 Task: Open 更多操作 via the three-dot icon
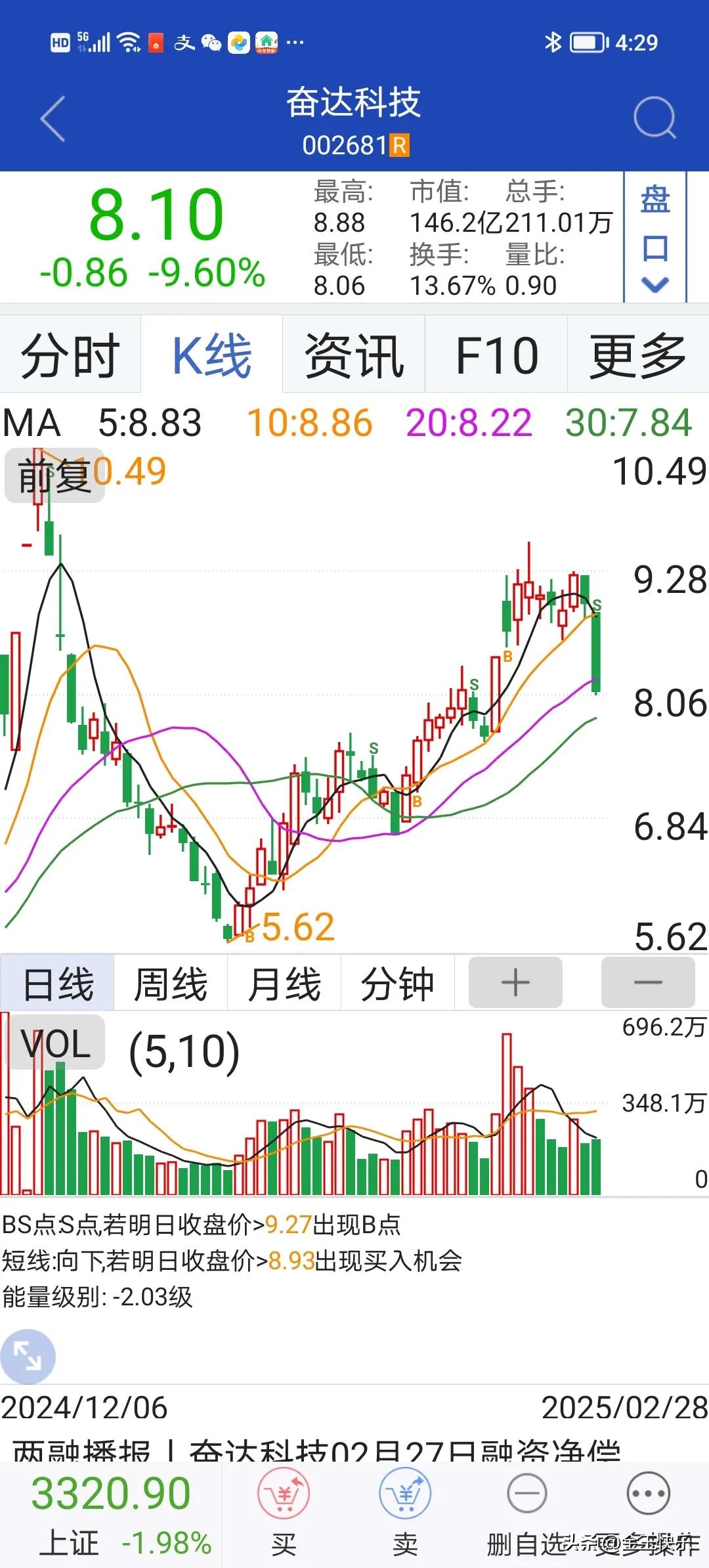coord(647,1494)
